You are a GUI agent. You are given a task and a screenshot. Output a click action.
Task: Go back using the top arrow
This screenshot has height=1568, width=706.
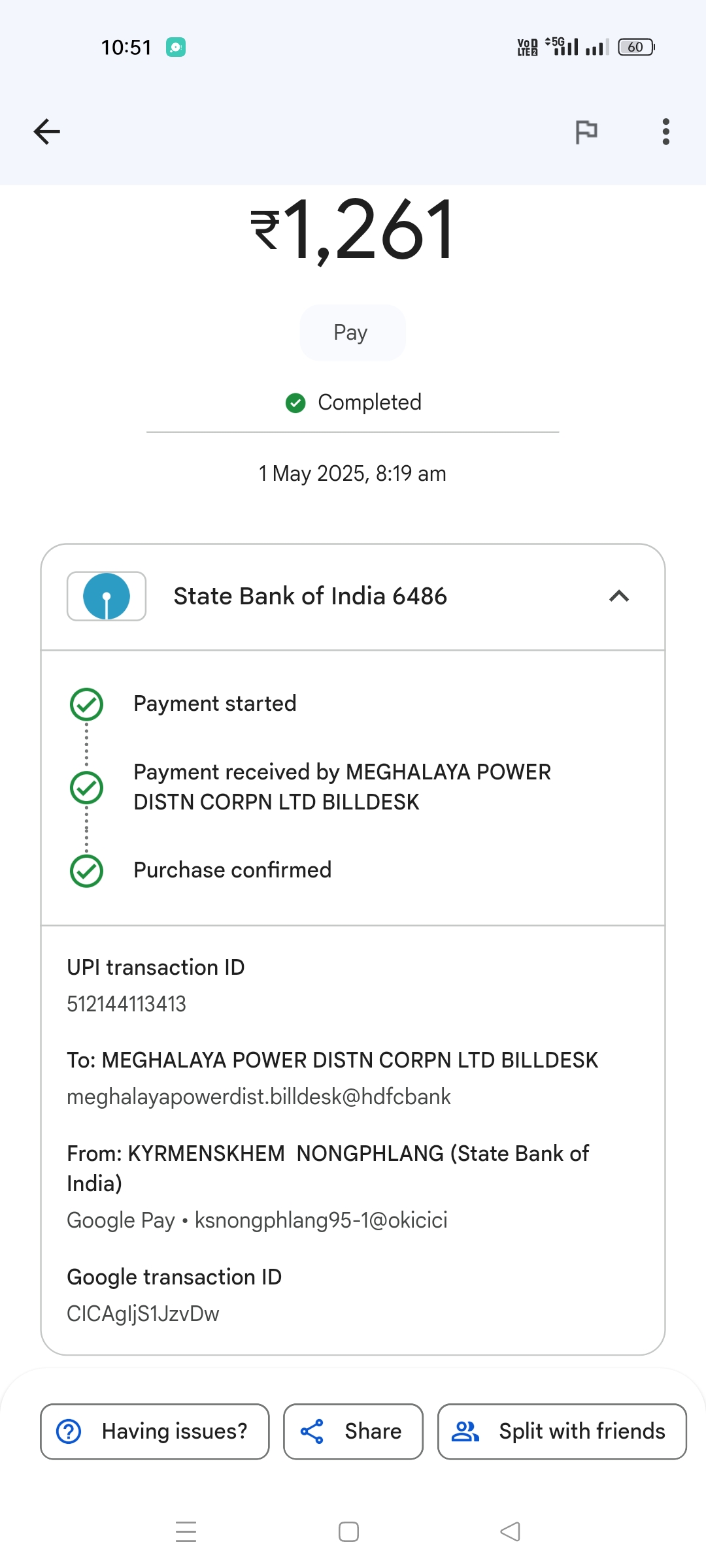coord(47,131)
